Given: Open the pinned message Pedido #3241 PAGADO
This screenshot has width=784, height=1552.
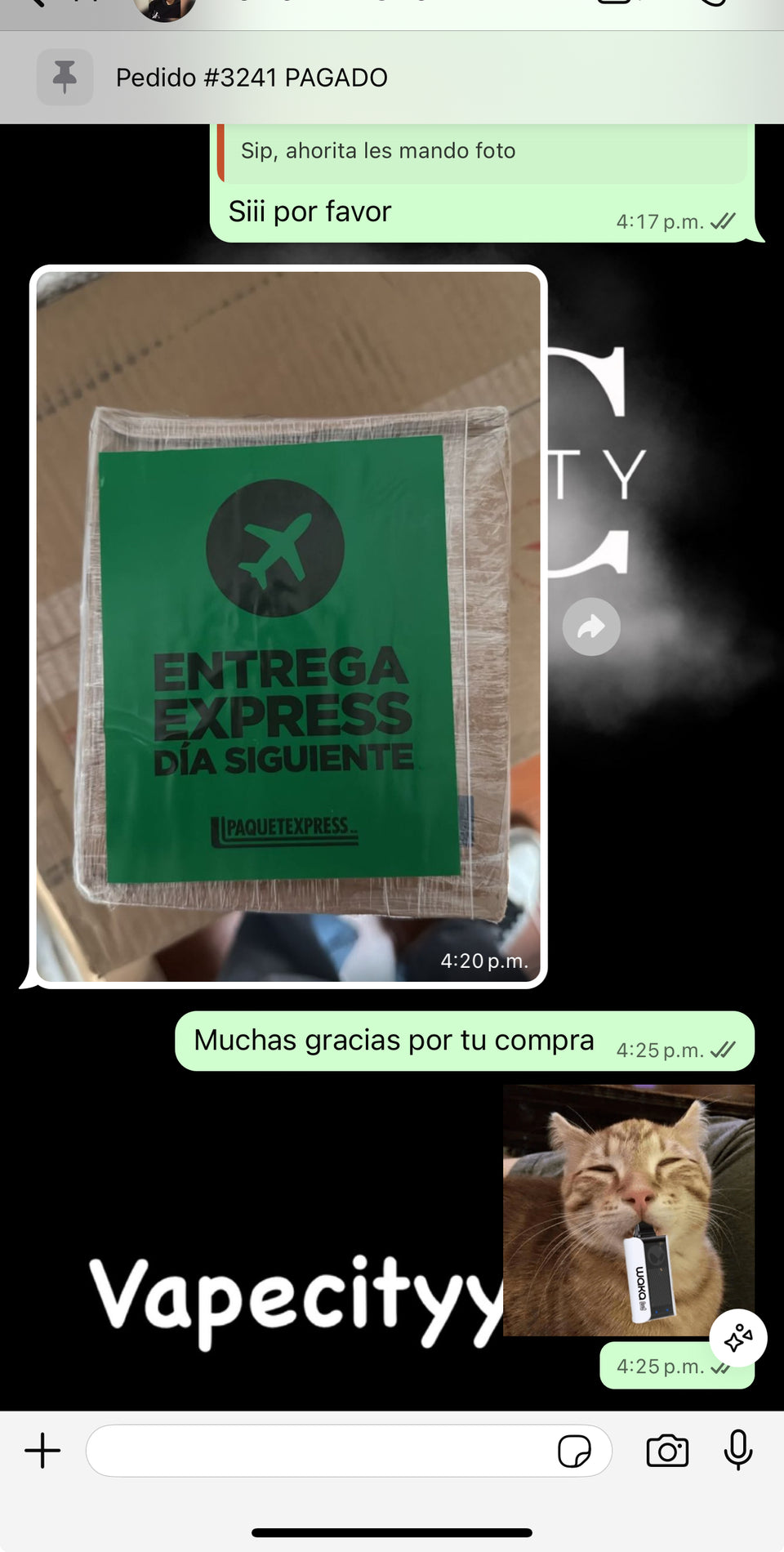Looking at the screenshot, I should tap(252, 78).
